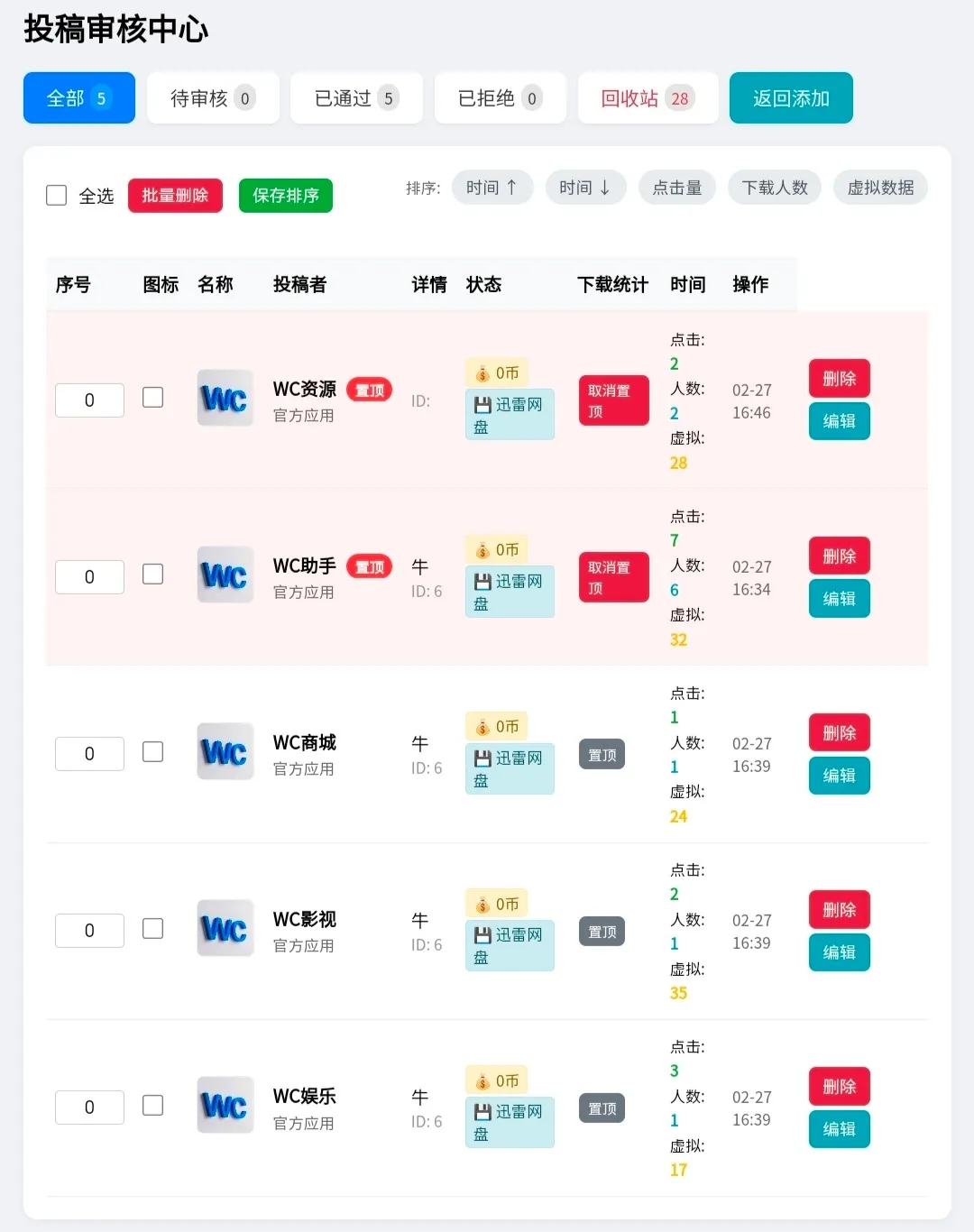Click the red 置顶 badge beside WC助手
The image size is (974, 1232).
coord(369,566)
